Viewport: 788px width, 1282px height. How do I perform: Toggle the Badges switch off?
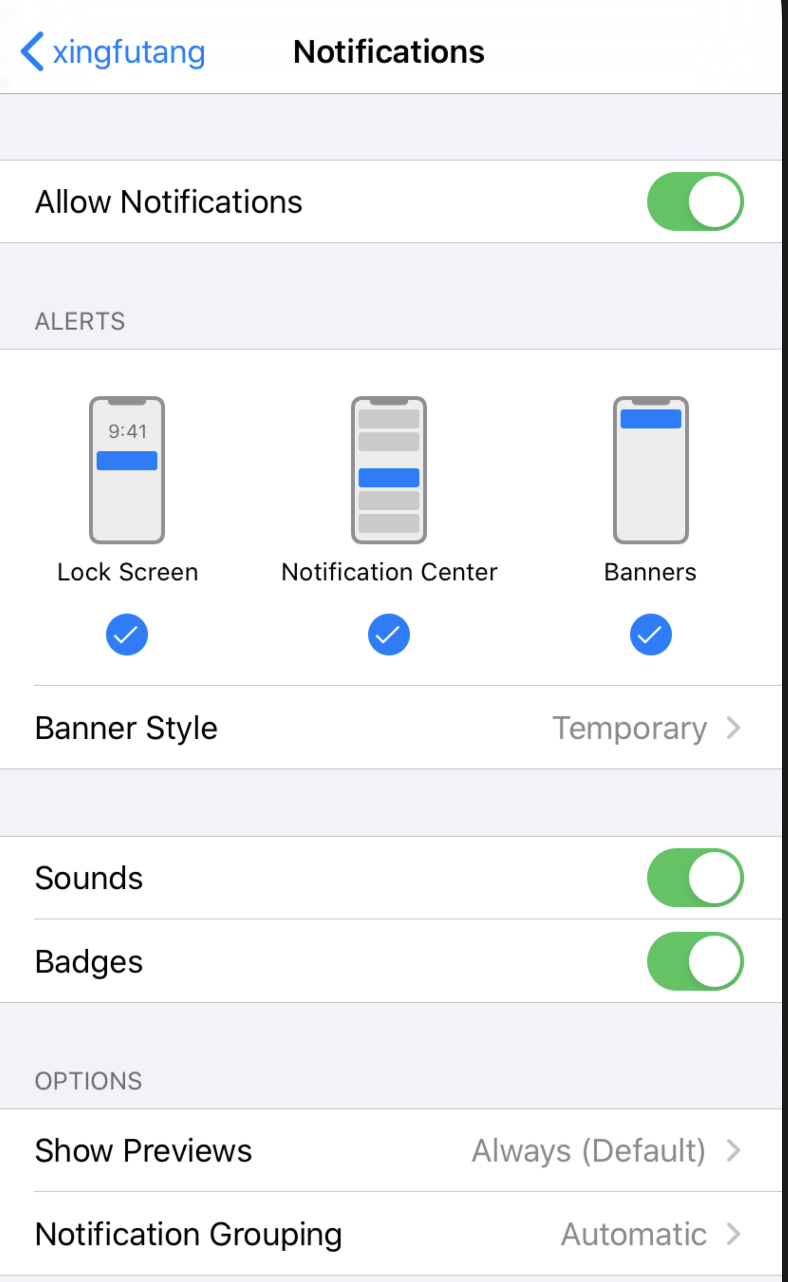click(695, 961)
